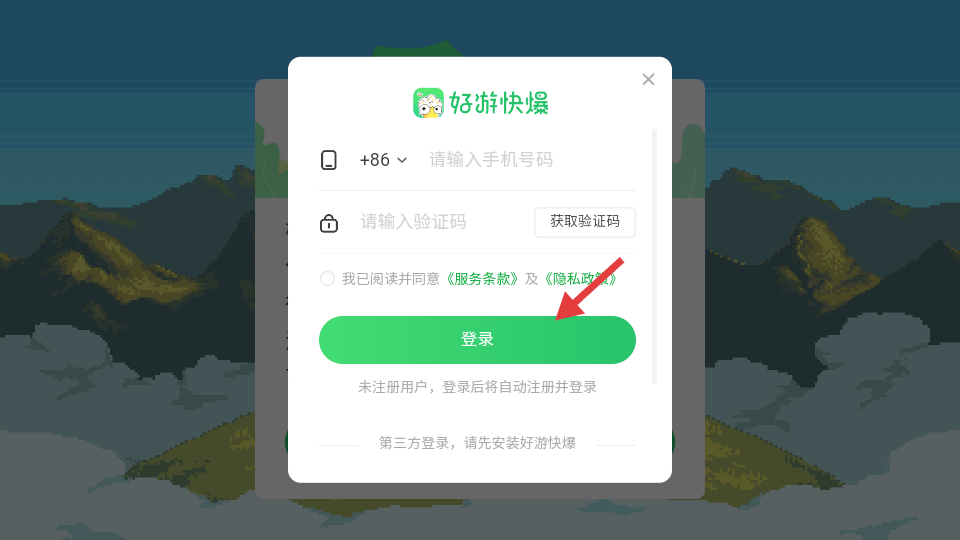Tap 获取验证码 to get a code

pyautogui.click(x=584, y=222)
